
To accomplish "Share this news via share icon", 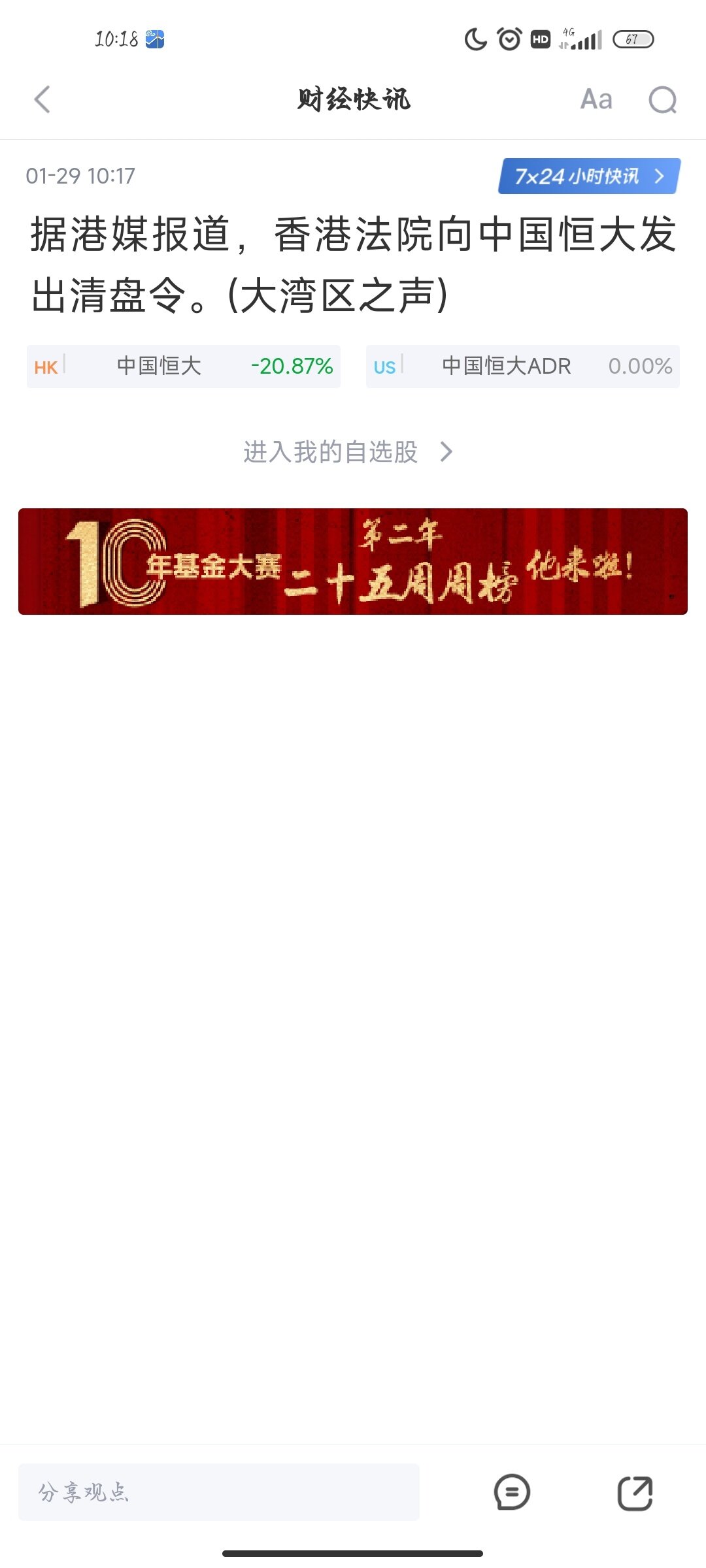I will (x=635, y=1493).
